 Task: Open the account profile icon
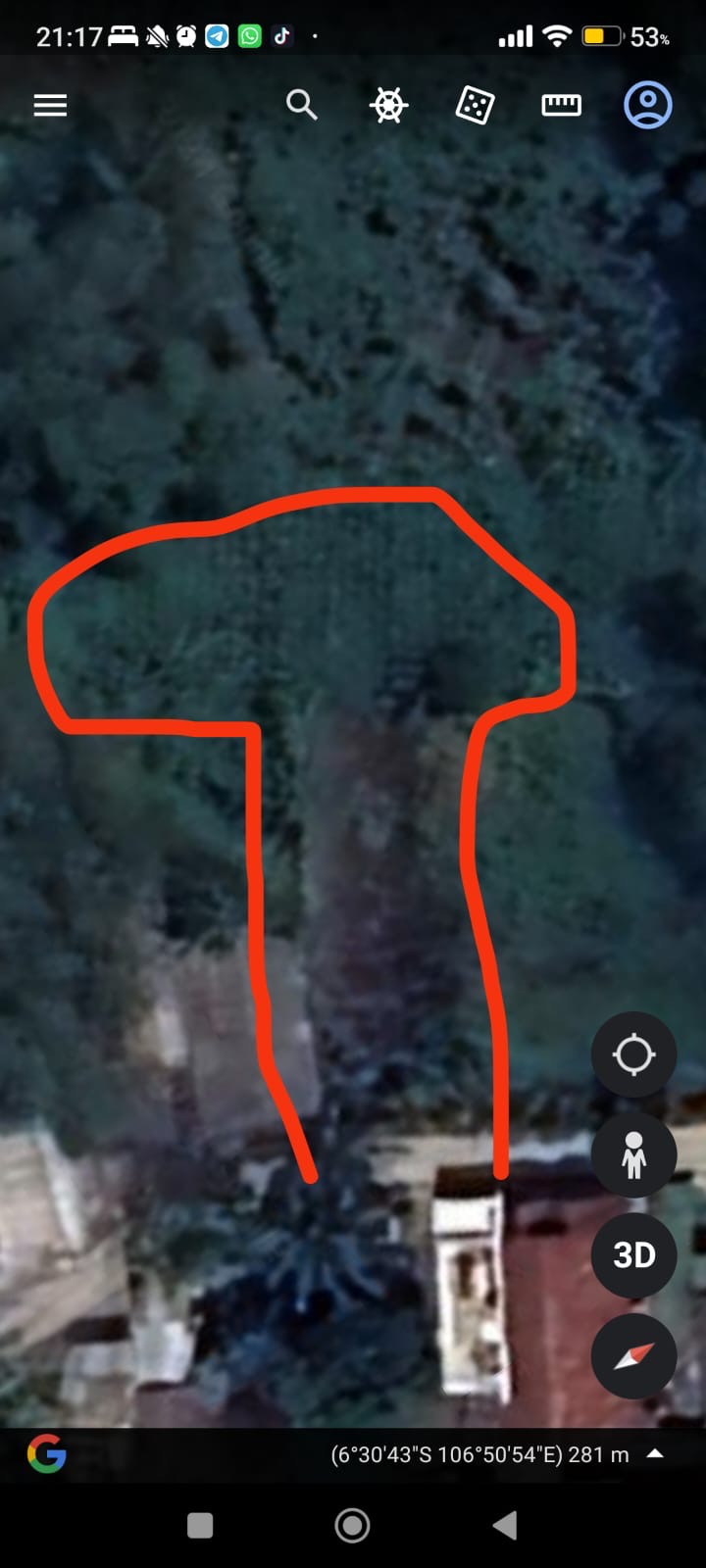coord(648,105)
